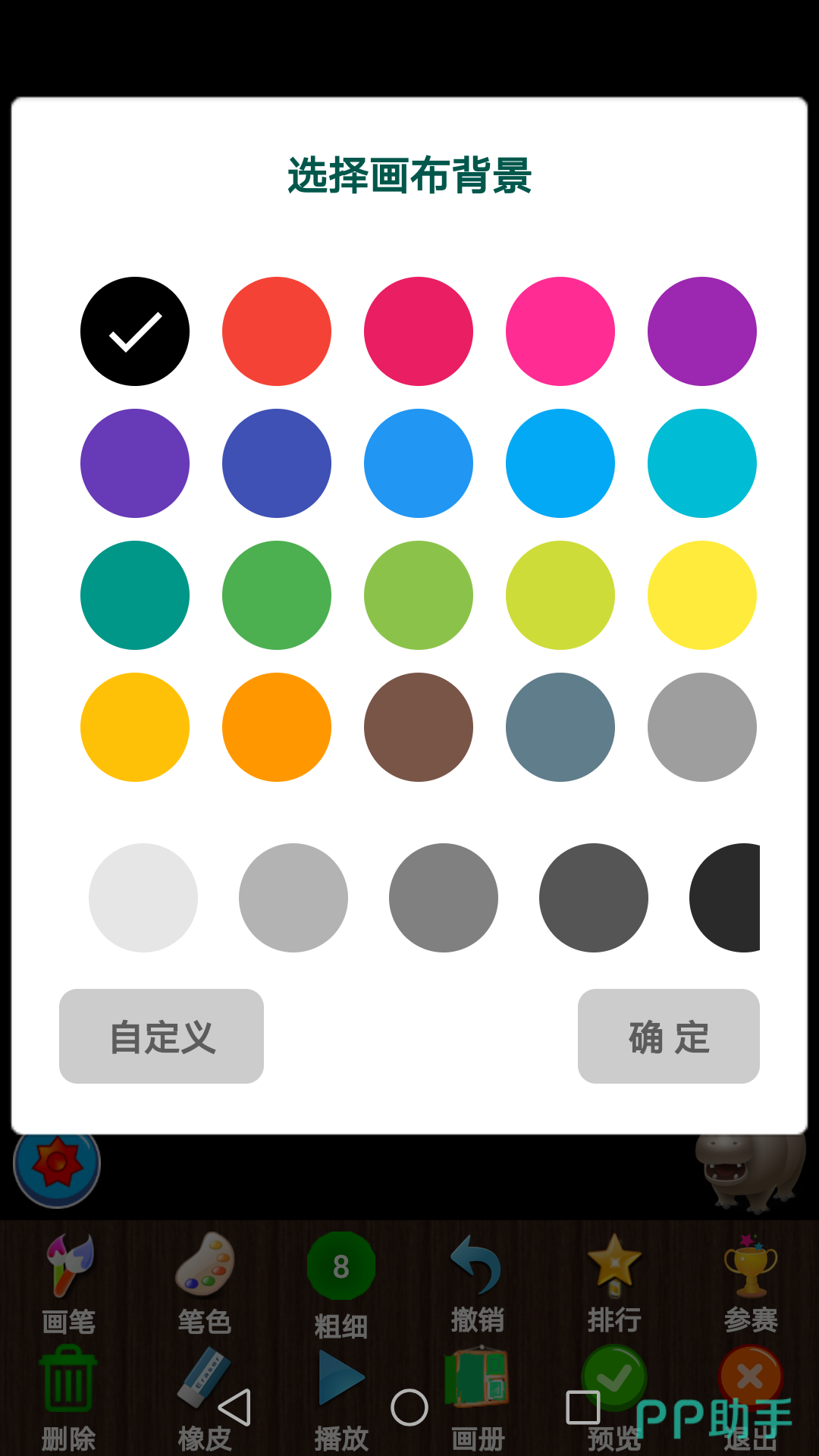Viewport: 819px width, 1456px height.
Task: Select the crimson pink-red background swatch
Action: pos(419,331)
